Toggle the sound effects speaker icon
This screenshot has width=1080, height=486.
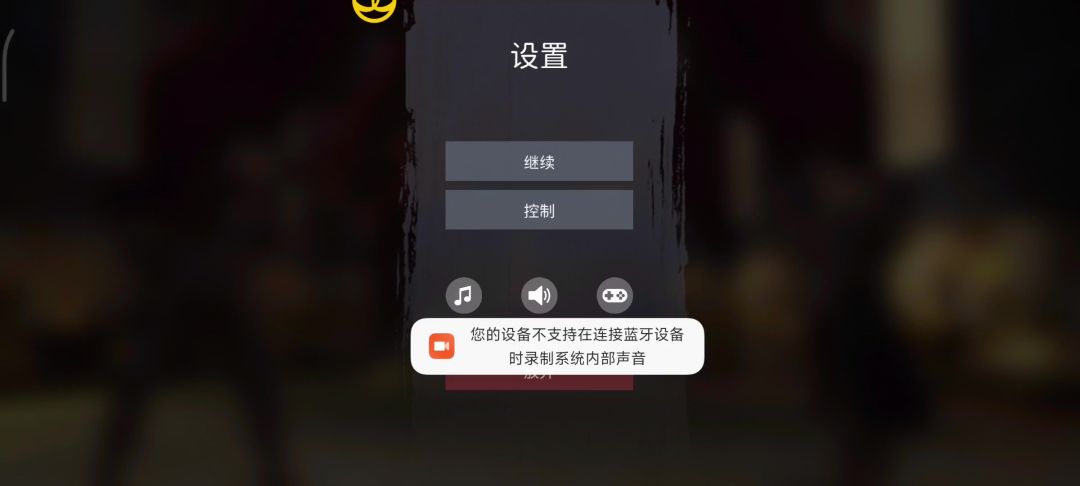tap(539, 295)
